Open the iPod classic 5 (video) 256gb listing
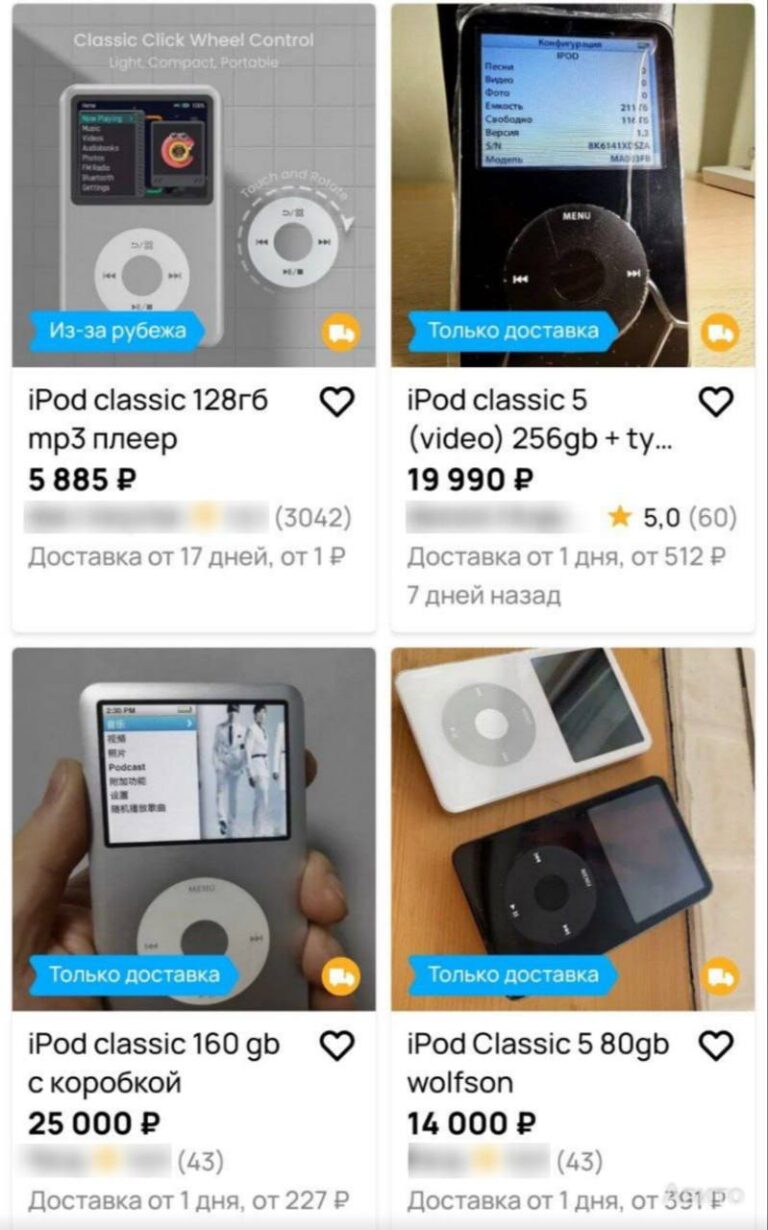Viewport: 768px width, 1230px height. click(x=538, y=419)
